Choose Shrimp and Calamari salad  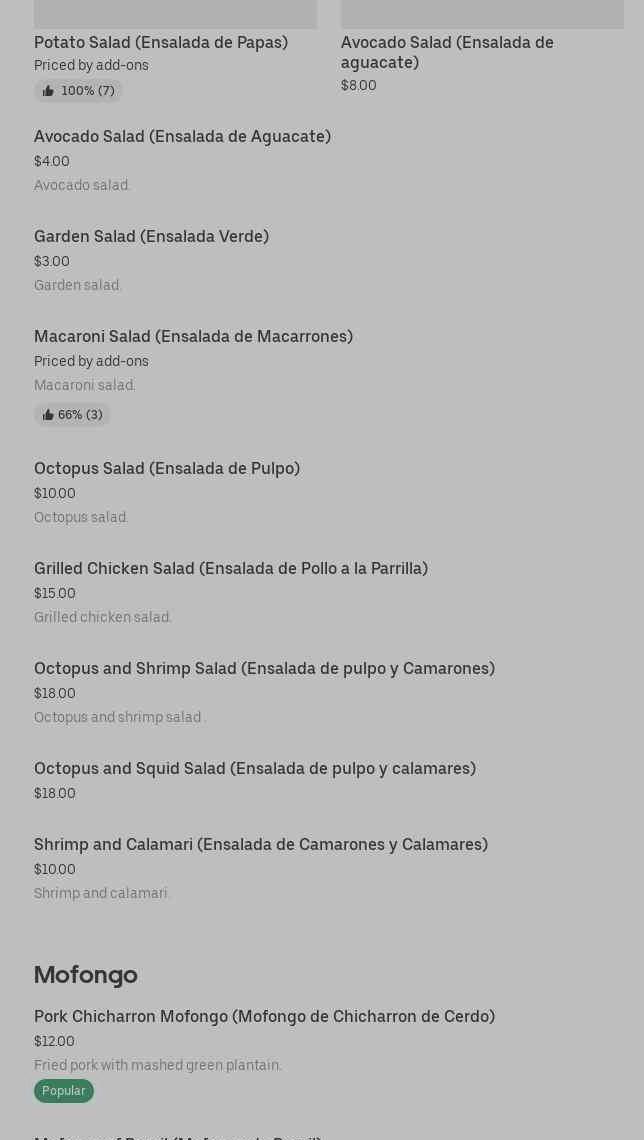pos(261,845)
